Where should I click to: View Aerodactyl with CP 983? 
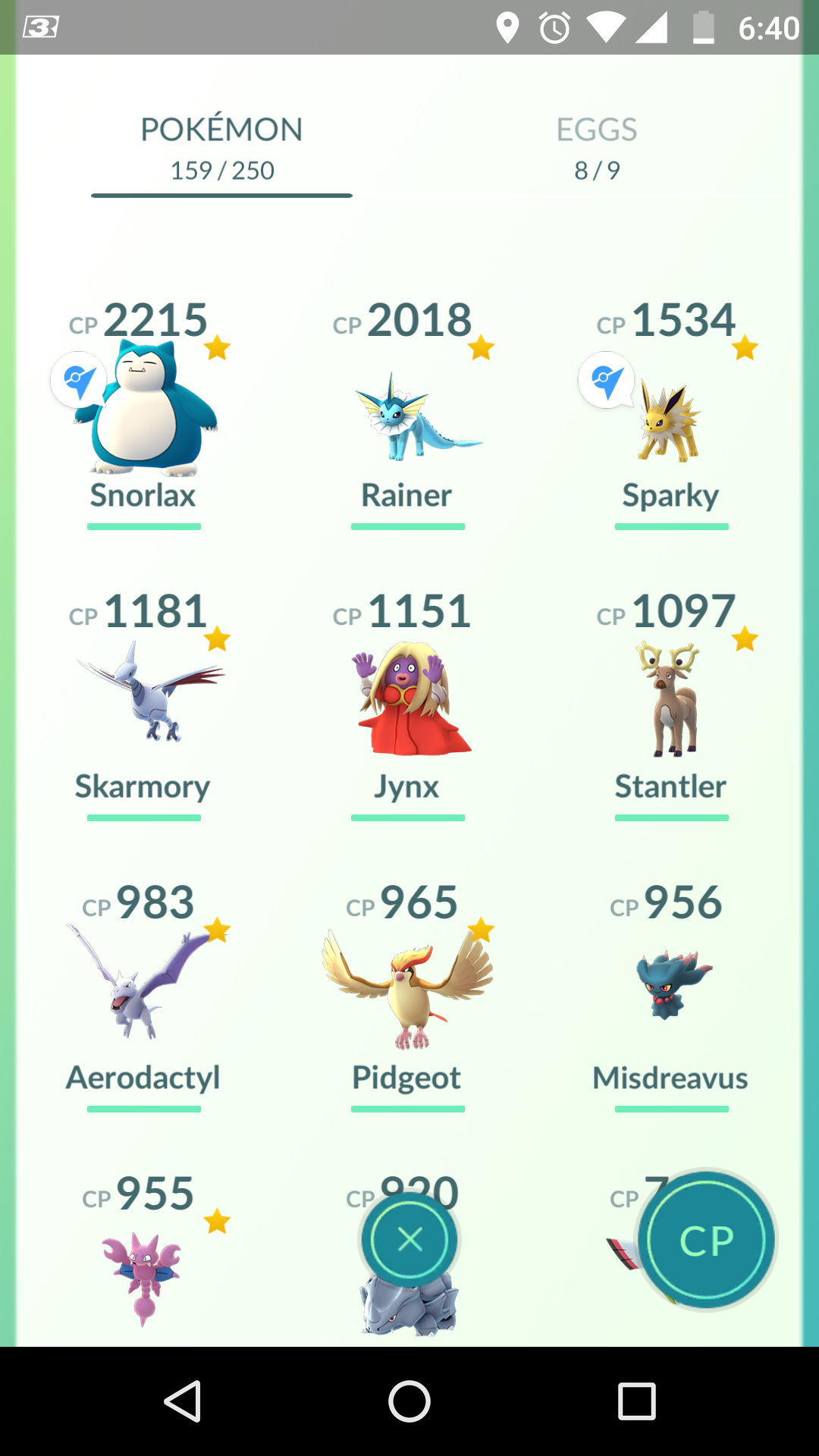pyautogui.click(x=144, y=986)
